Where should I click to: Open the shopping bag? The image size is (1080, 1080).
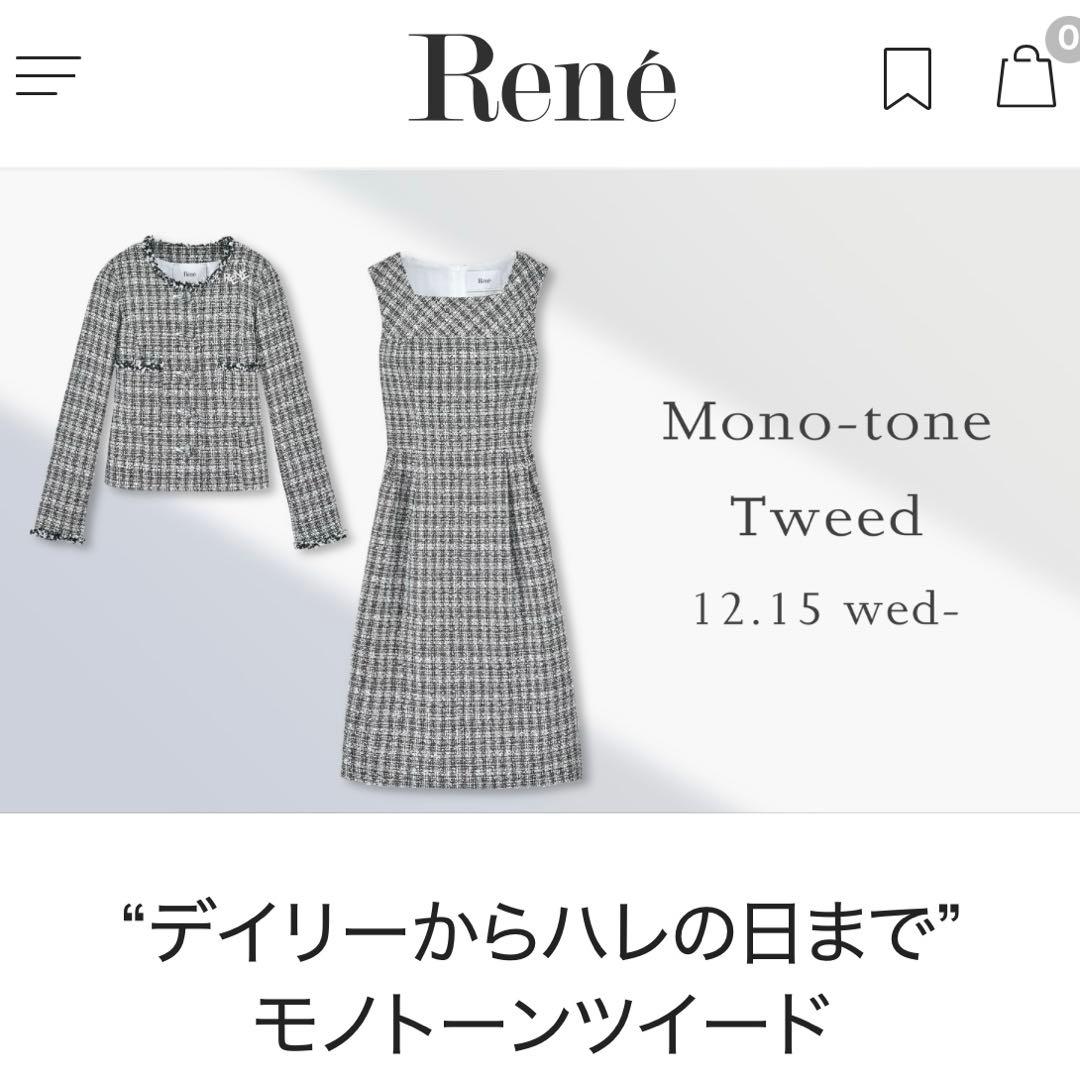pyautogui.click(x=1027, y=78)
